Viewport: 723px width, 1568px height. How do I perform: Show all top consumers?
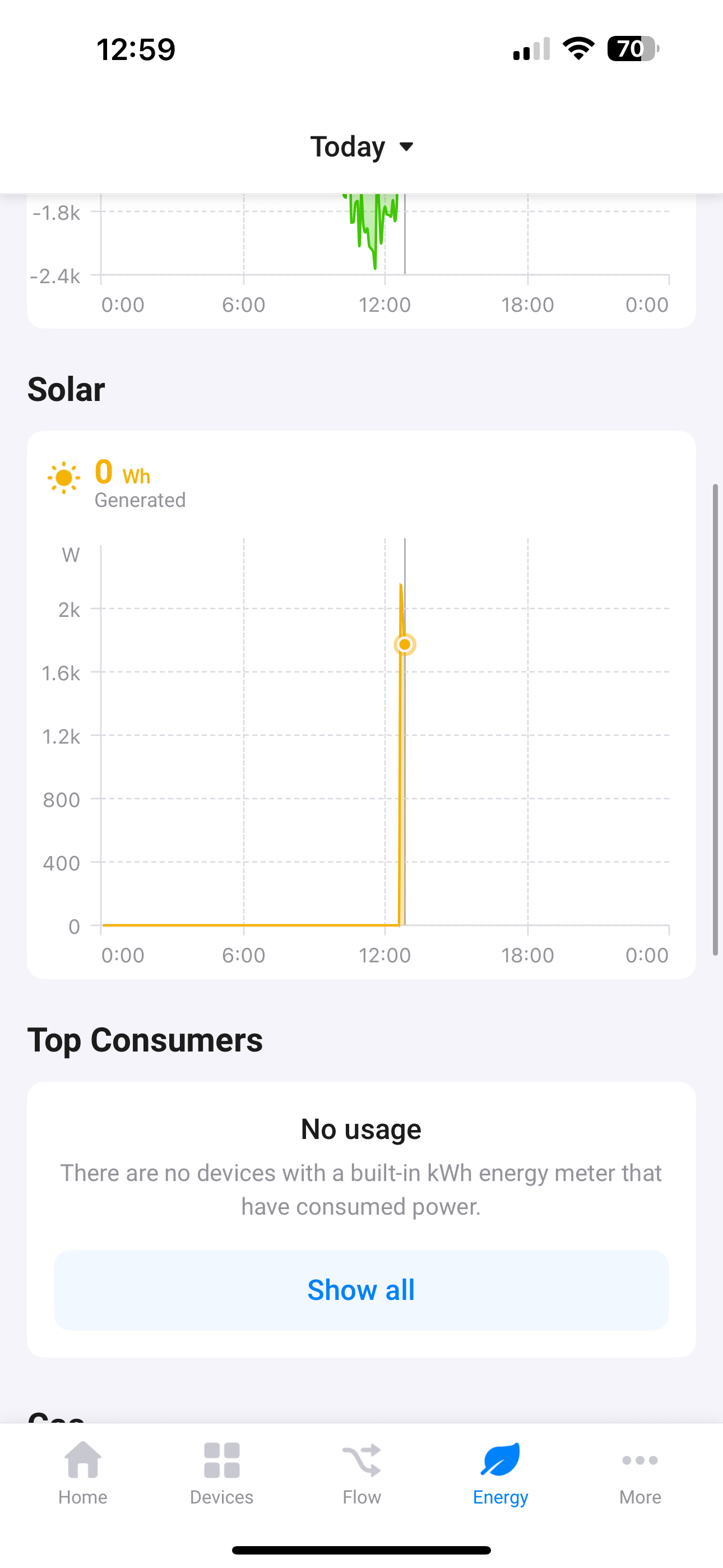pos(361,1290)
